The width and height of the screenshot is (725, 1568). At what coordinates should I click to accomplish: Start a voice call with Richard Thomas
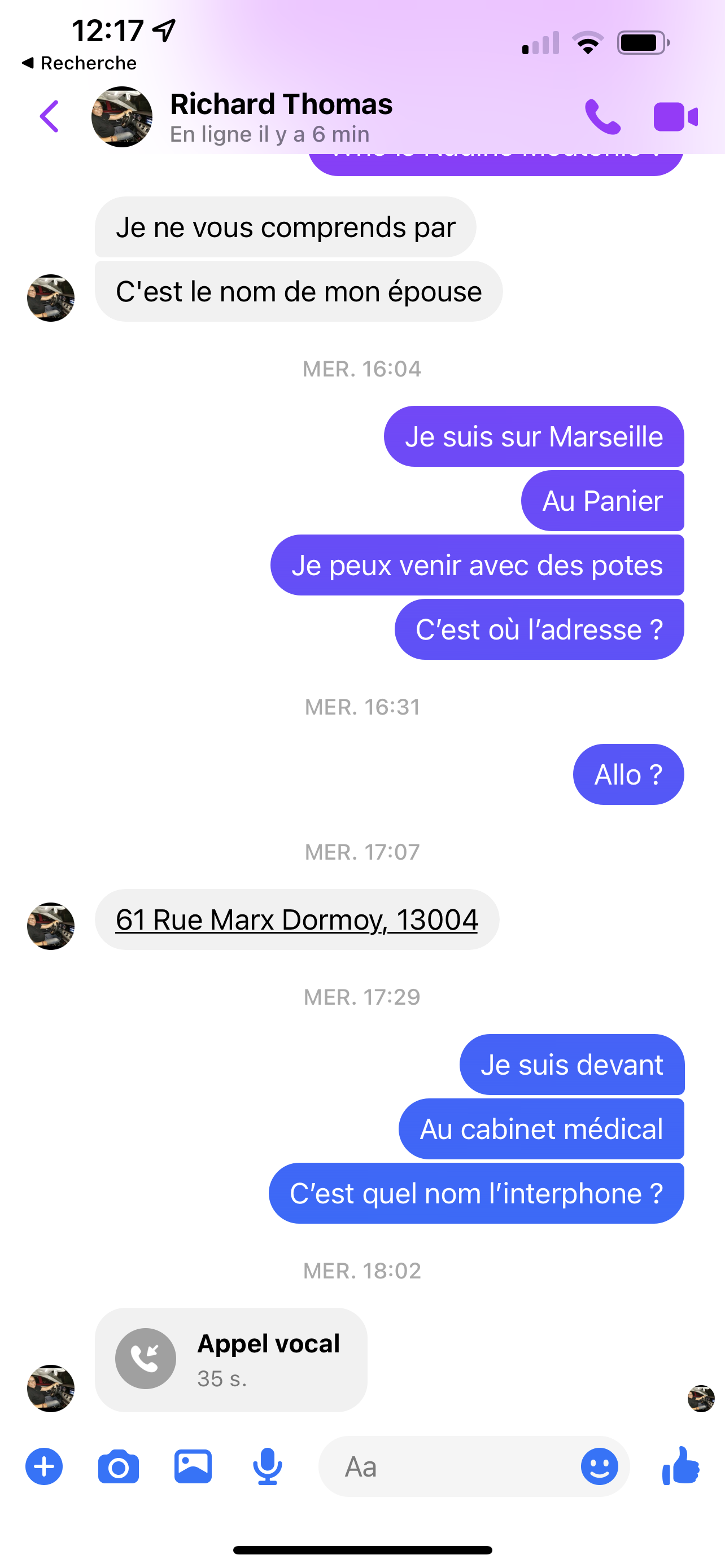(x=602, y=116)
